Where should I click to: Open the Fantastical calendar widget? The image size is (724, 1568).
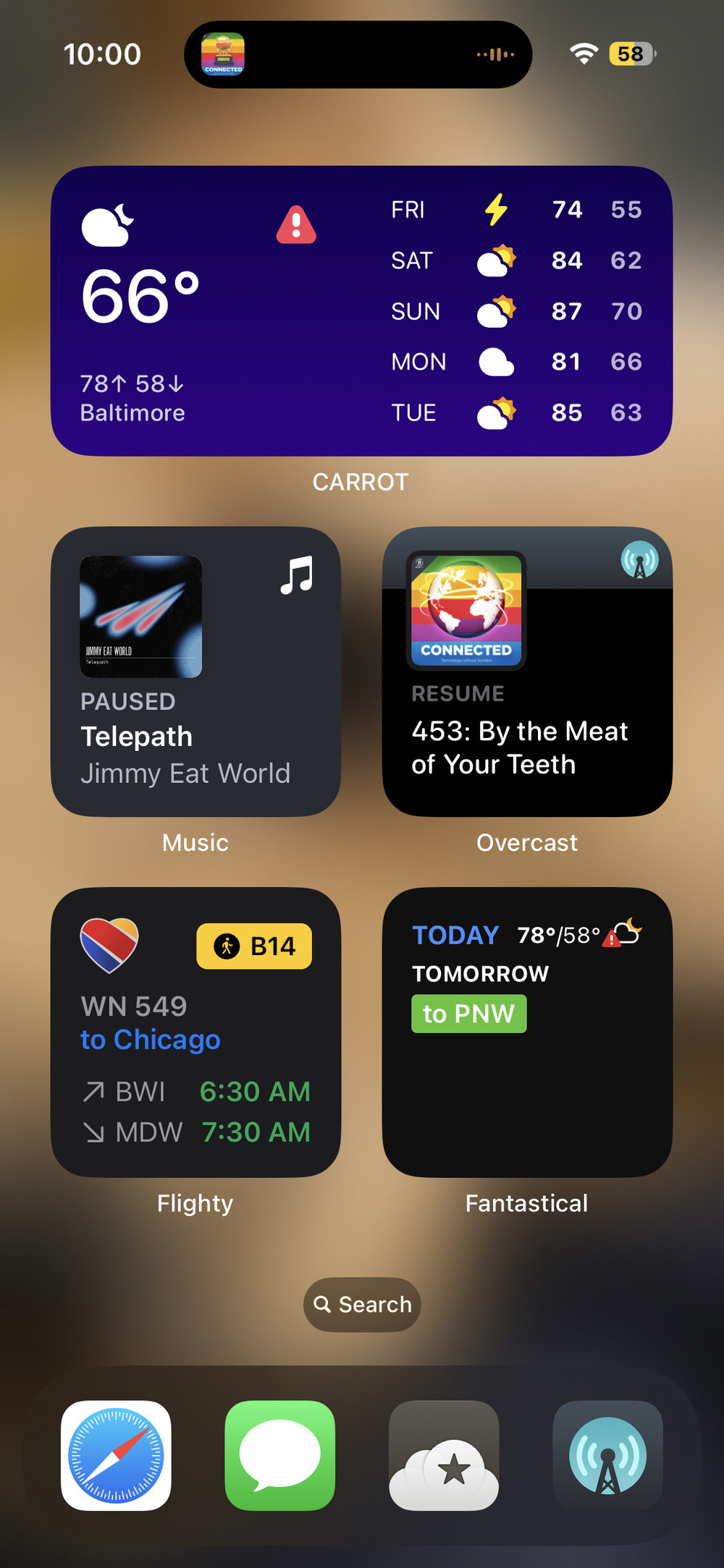click(527, 1032)
